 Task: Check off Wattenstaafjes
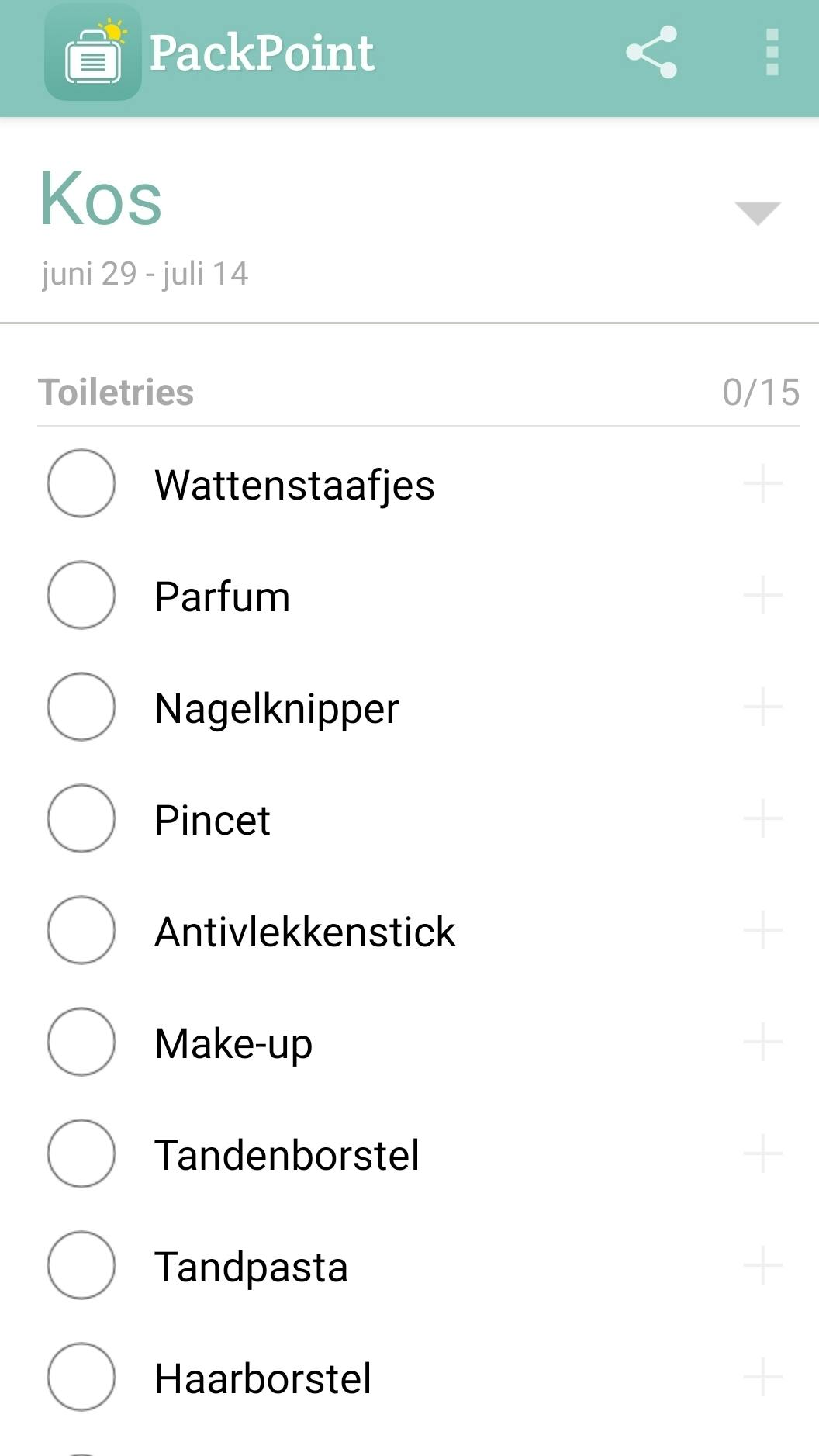tap(81, 483)
